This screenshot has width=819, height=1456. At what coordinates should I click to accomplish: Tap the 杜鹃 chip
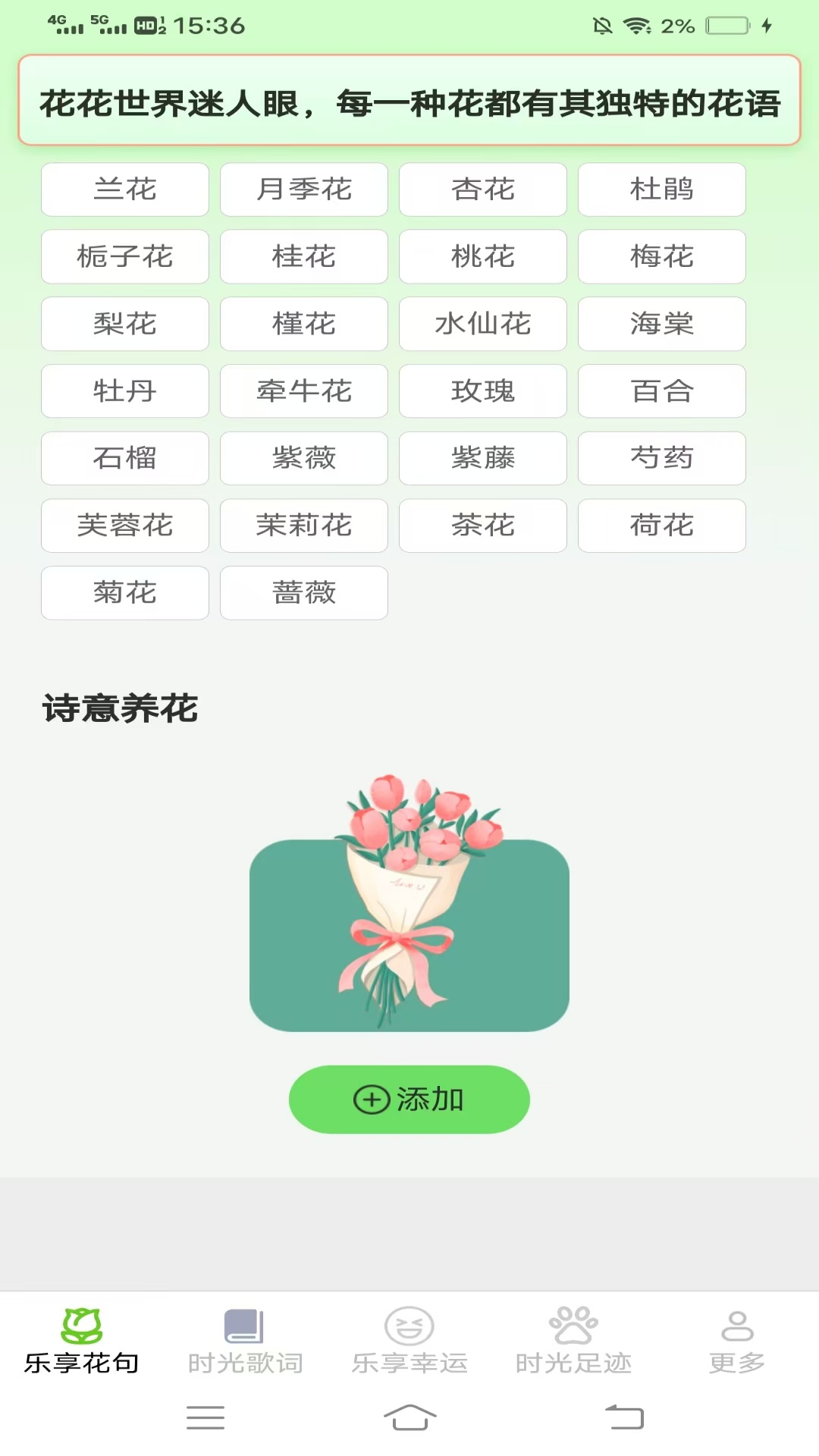click(662, 190)
